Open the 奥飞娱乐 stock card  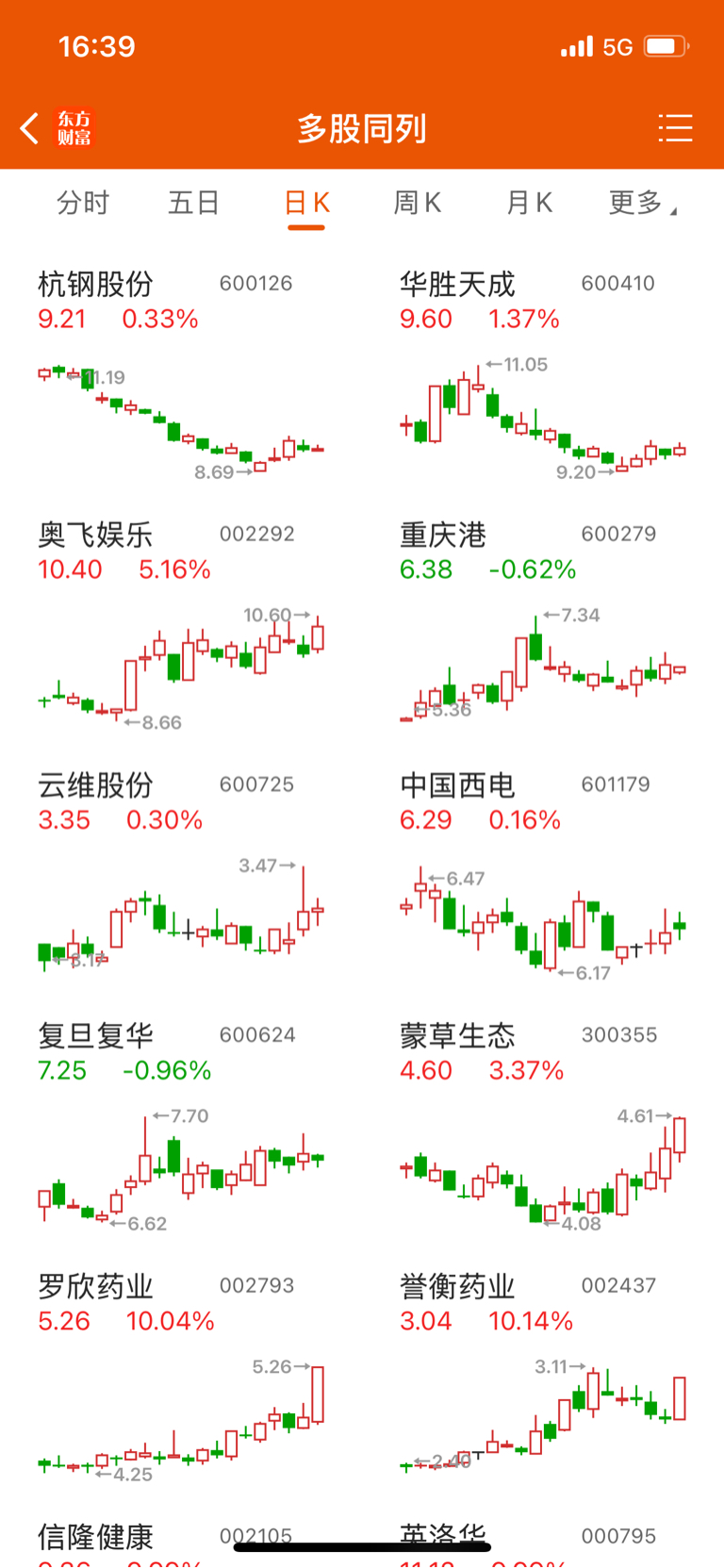pos(181,628)
